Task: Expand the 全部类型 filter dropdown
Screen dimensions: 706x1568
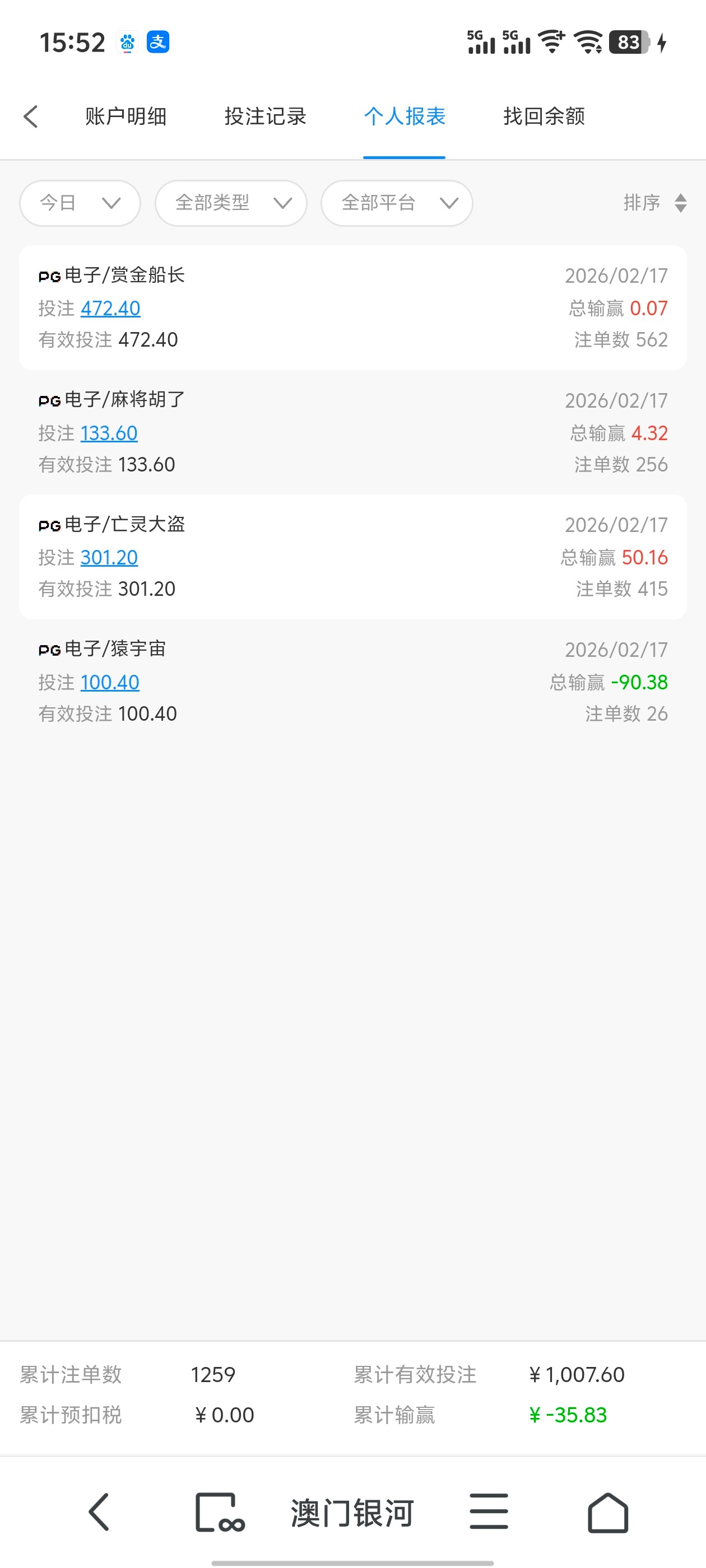Action: pyautogui.click(x=231, y=203)
